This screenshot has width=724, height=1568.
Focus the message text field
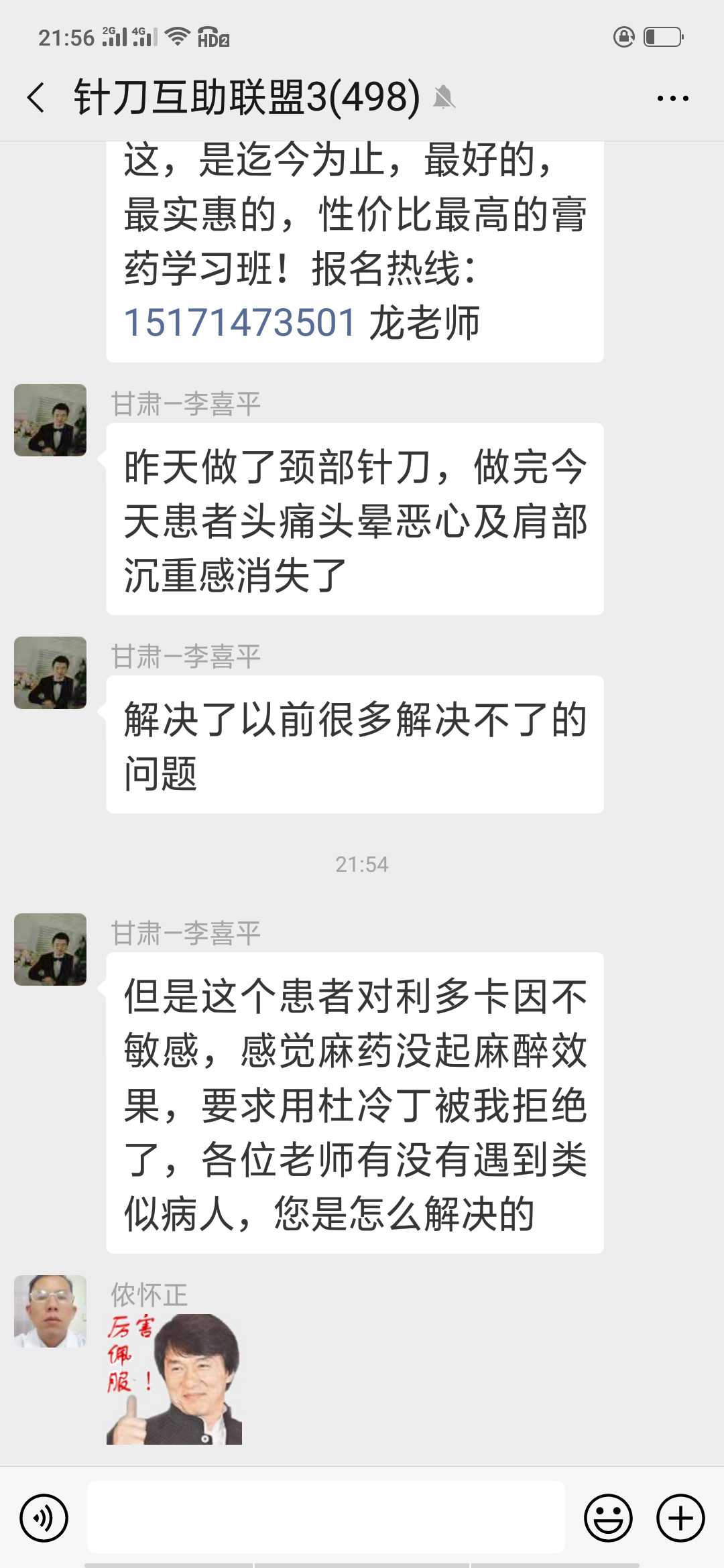point(326,1518)
